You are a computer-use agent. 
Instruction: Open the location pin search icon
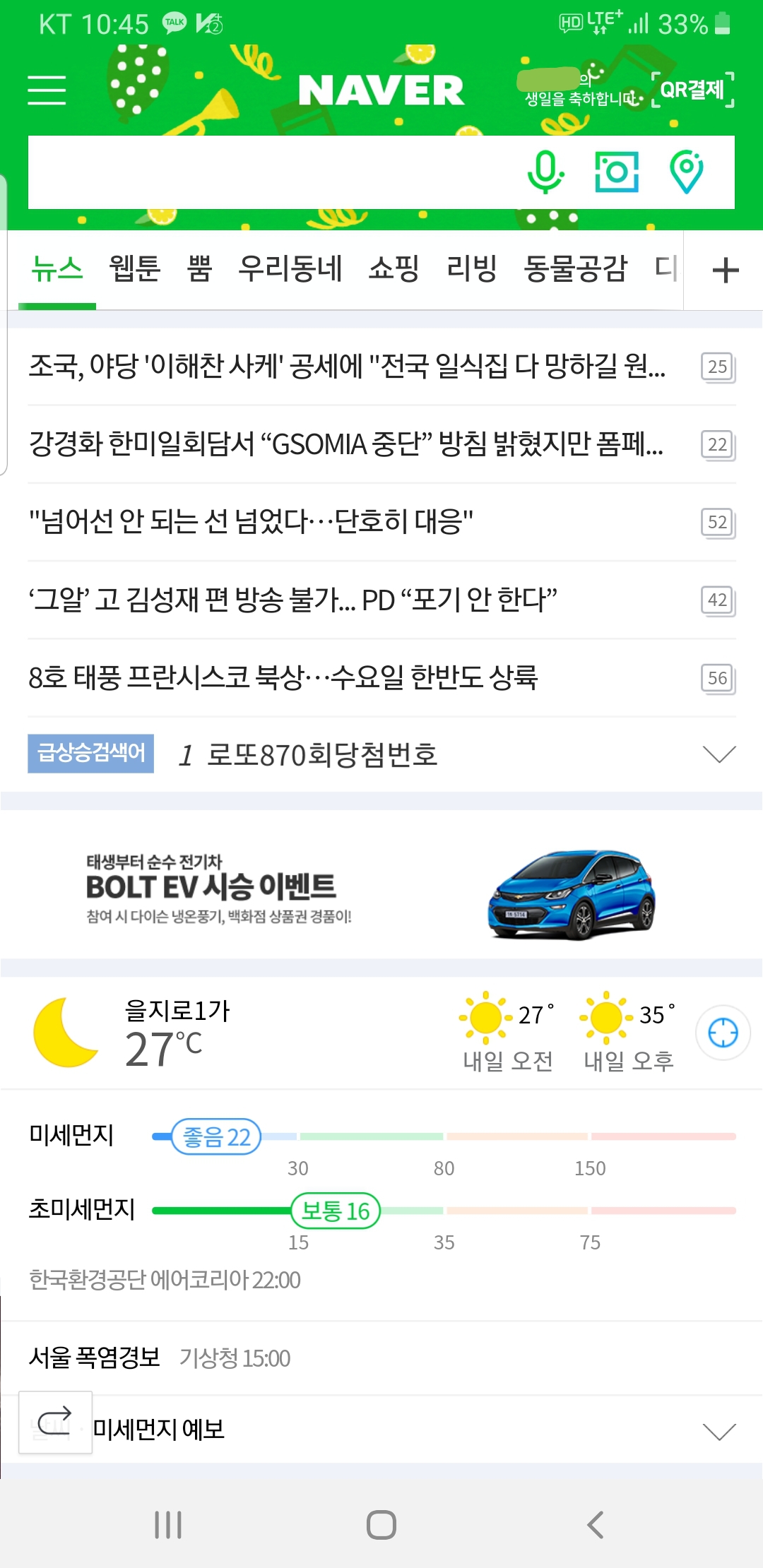(686, 172)
